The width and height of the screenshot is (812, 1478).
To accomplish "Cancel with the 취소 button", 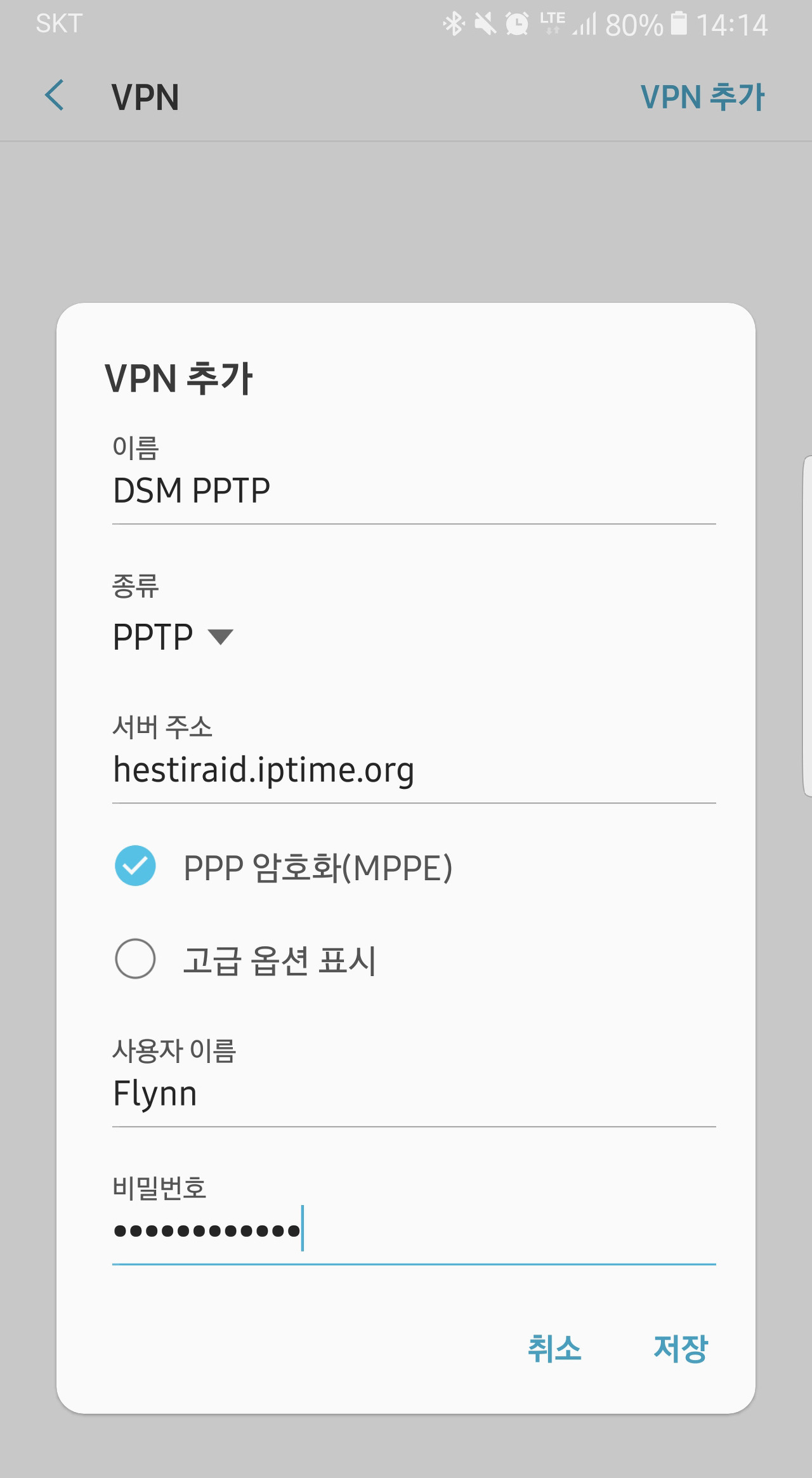I will point(554,1348).
